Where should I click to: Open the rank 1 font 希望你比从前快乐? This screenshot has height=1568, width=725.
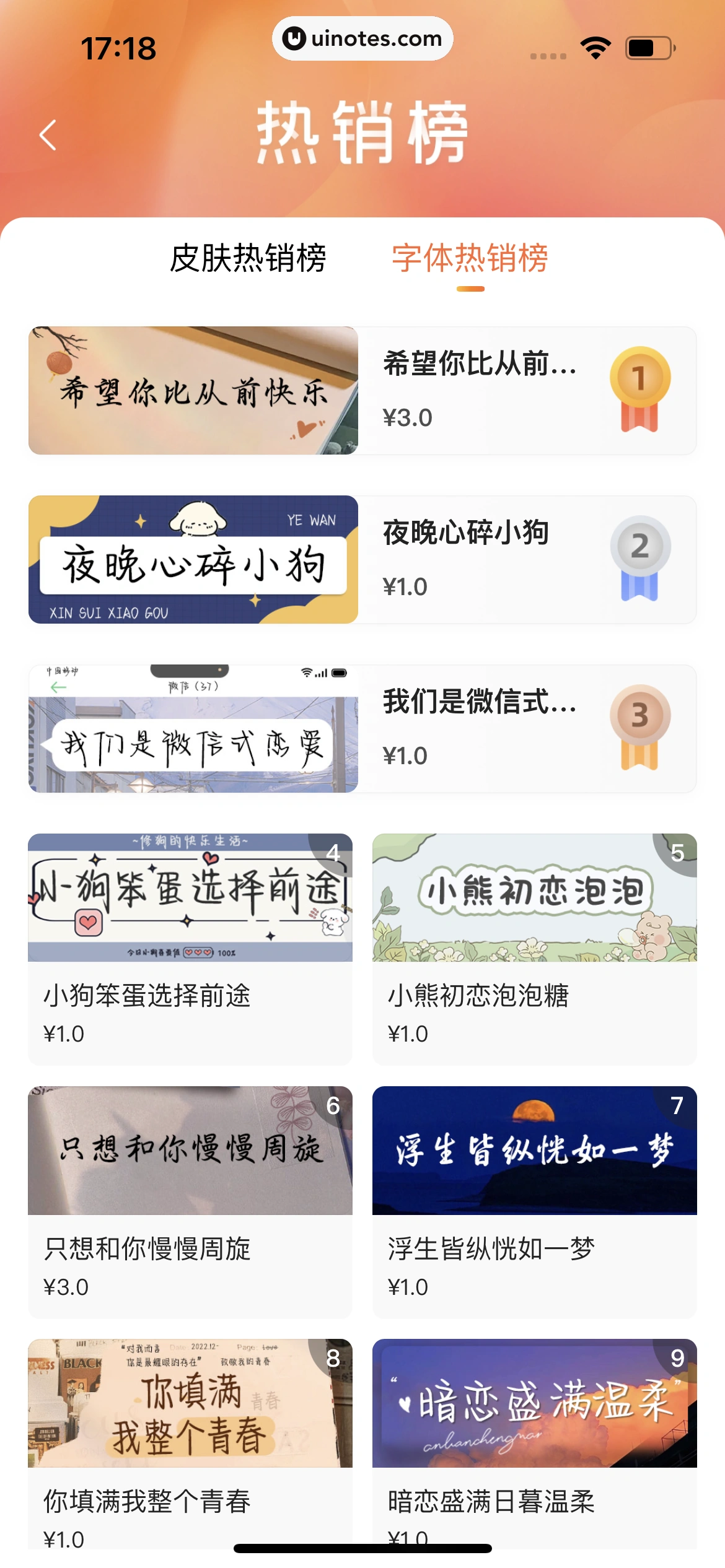tap(362, 391)
